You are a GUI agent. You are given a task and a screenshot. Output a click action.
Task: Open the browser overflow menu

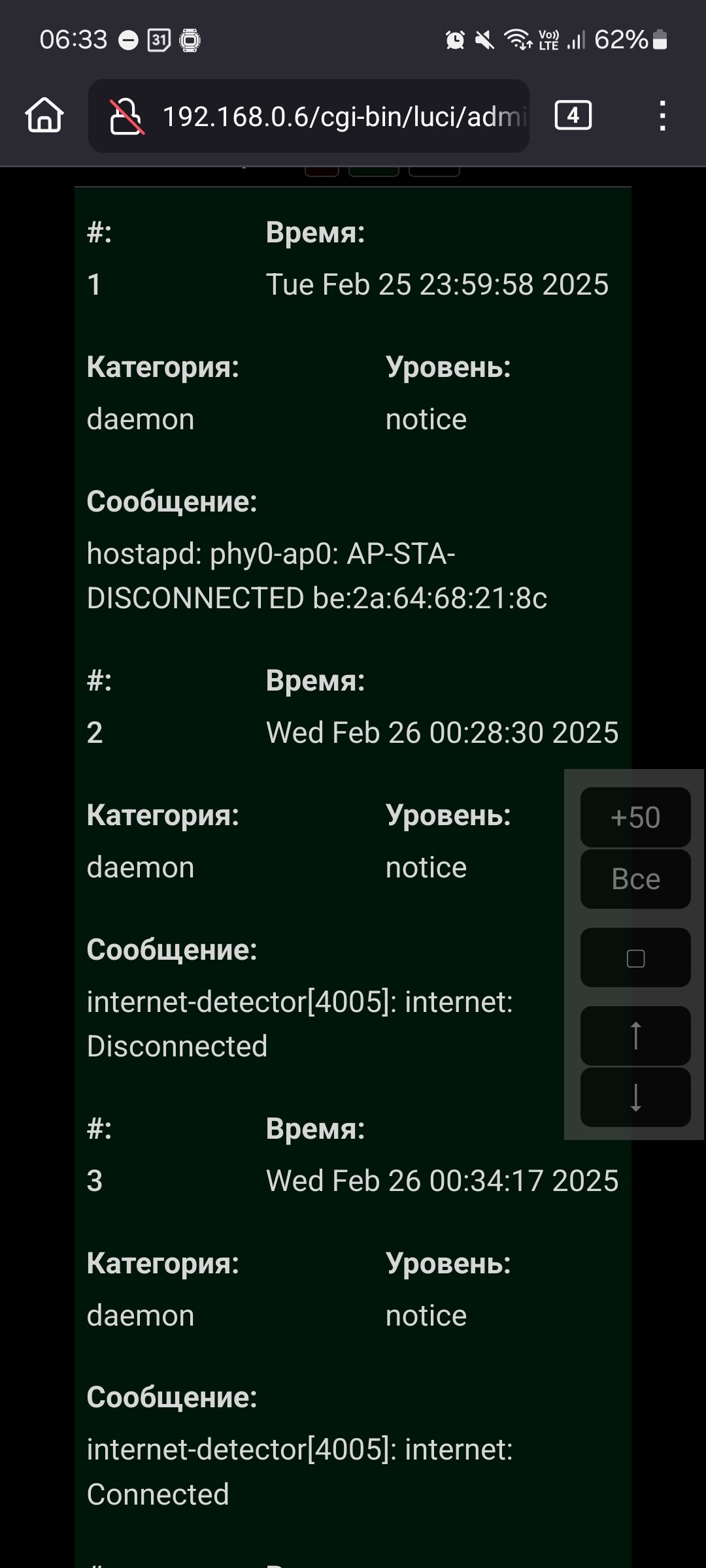click(x=662, y=116)
